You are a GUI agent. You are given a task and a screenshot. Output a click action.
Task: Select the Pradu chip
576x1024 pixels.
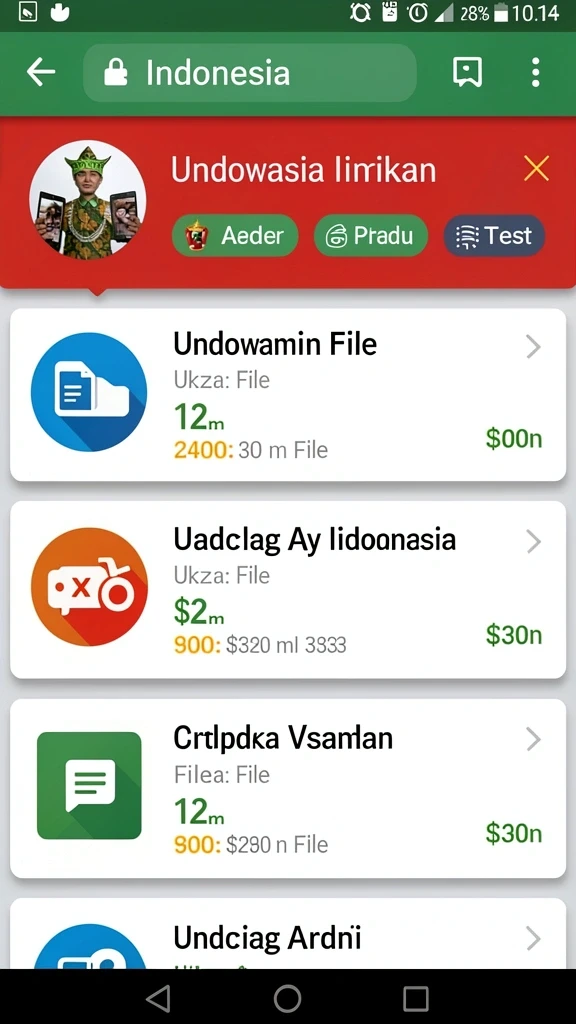(x=371, y=235)
